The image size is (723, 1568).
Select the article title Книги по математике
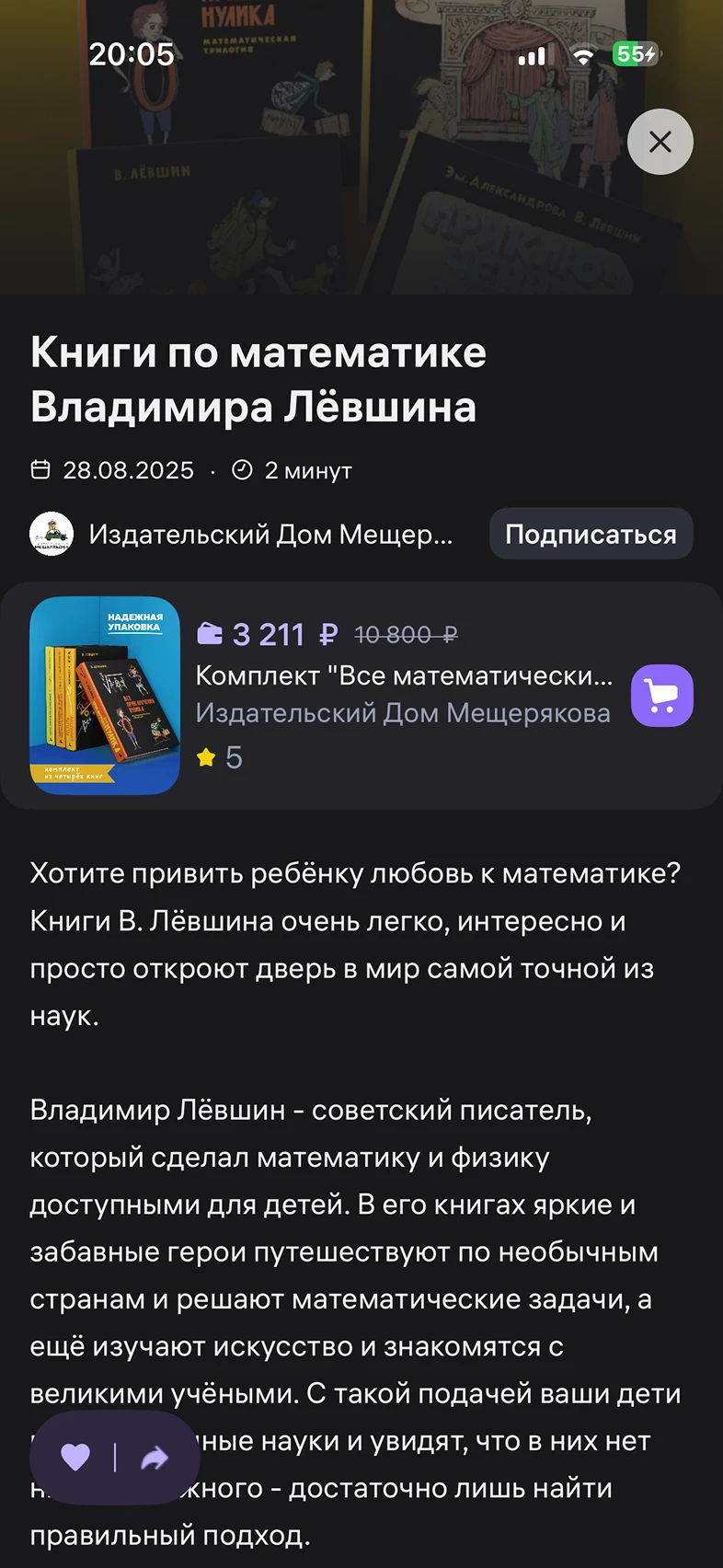click(x=258, y=352)
